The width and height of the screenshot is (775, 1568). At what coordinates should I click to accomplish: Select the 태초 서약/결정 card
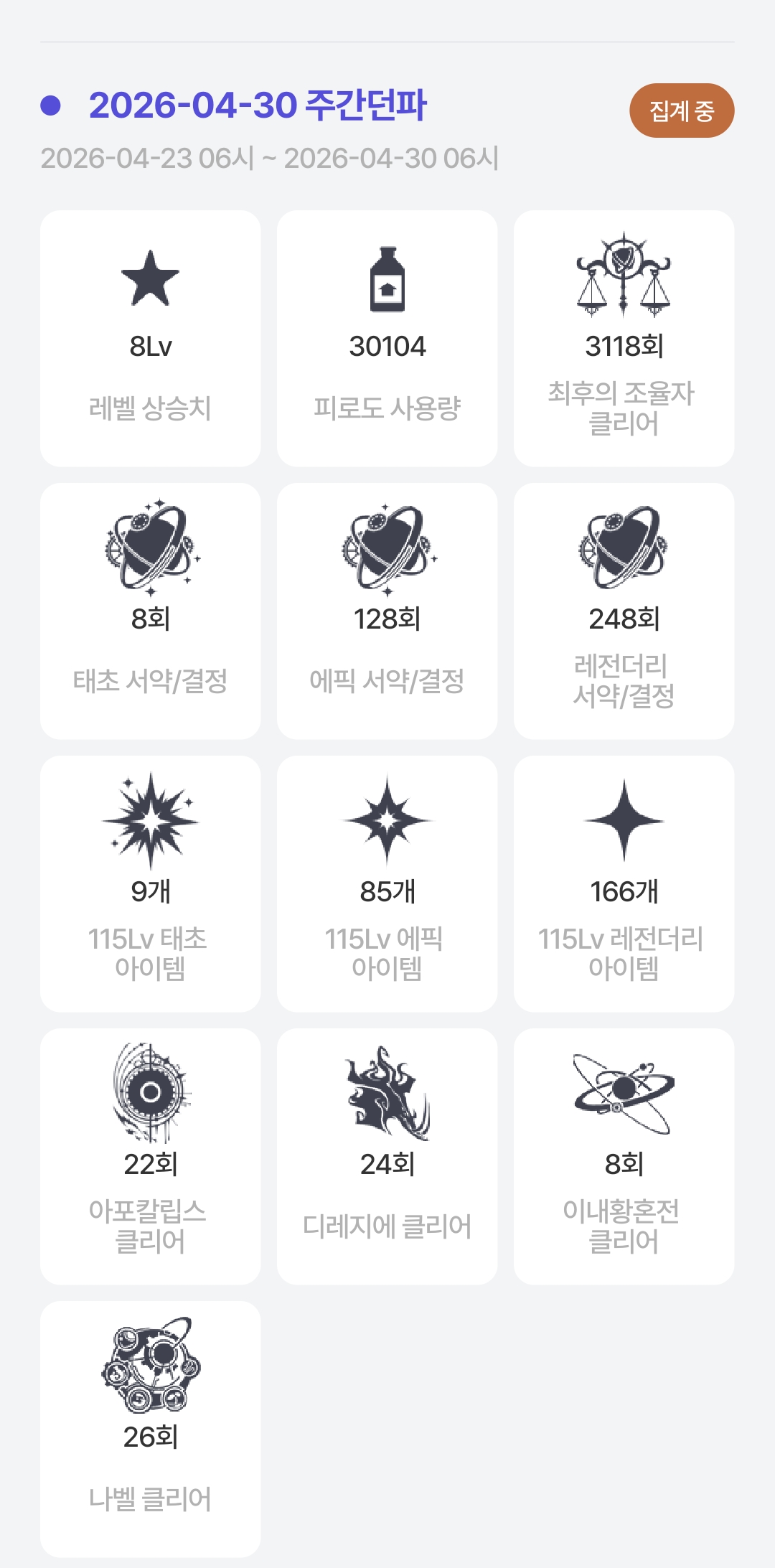(150, 611)
